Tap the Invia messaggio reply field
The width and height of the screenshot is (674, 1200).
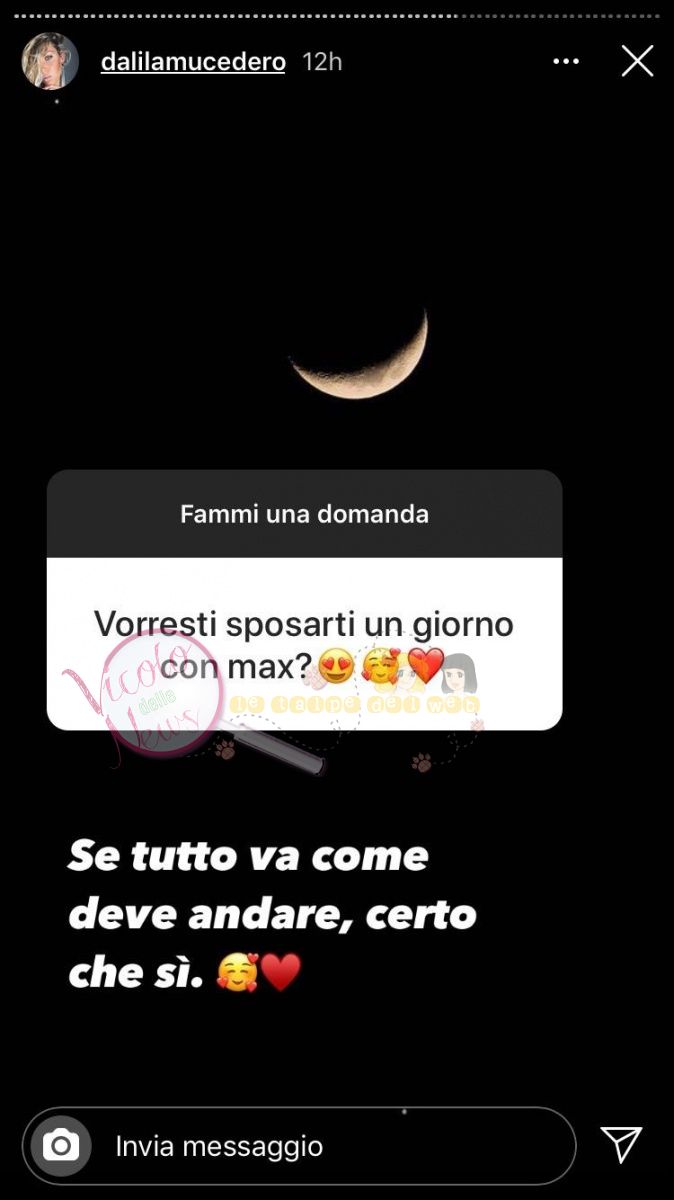tap(299, 1146)
